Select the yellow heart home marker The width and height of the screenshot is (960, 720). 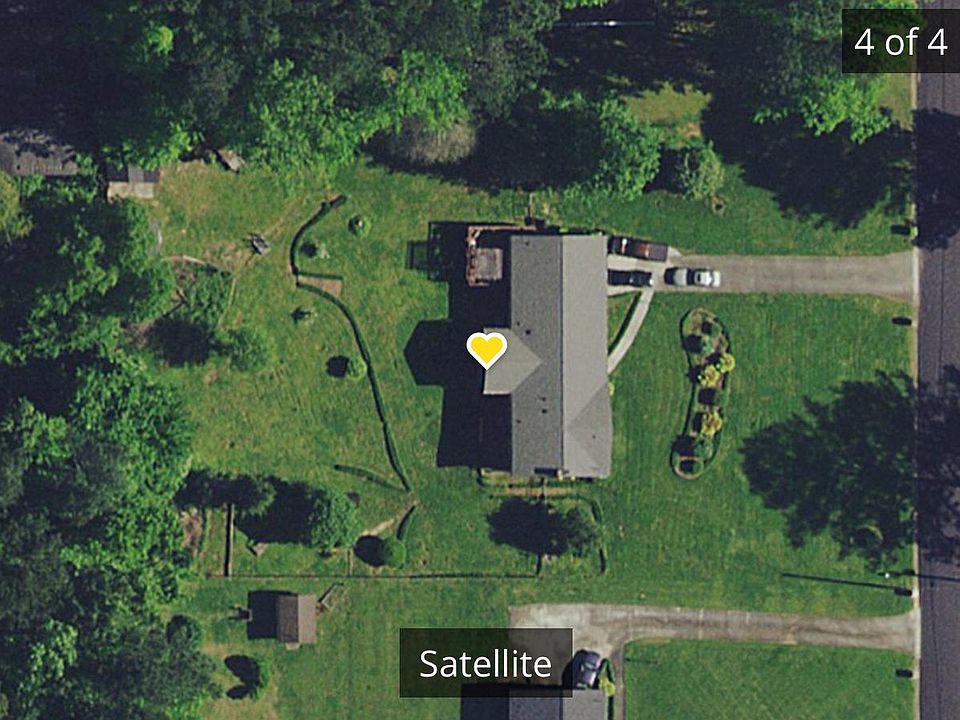pos(486,349)
